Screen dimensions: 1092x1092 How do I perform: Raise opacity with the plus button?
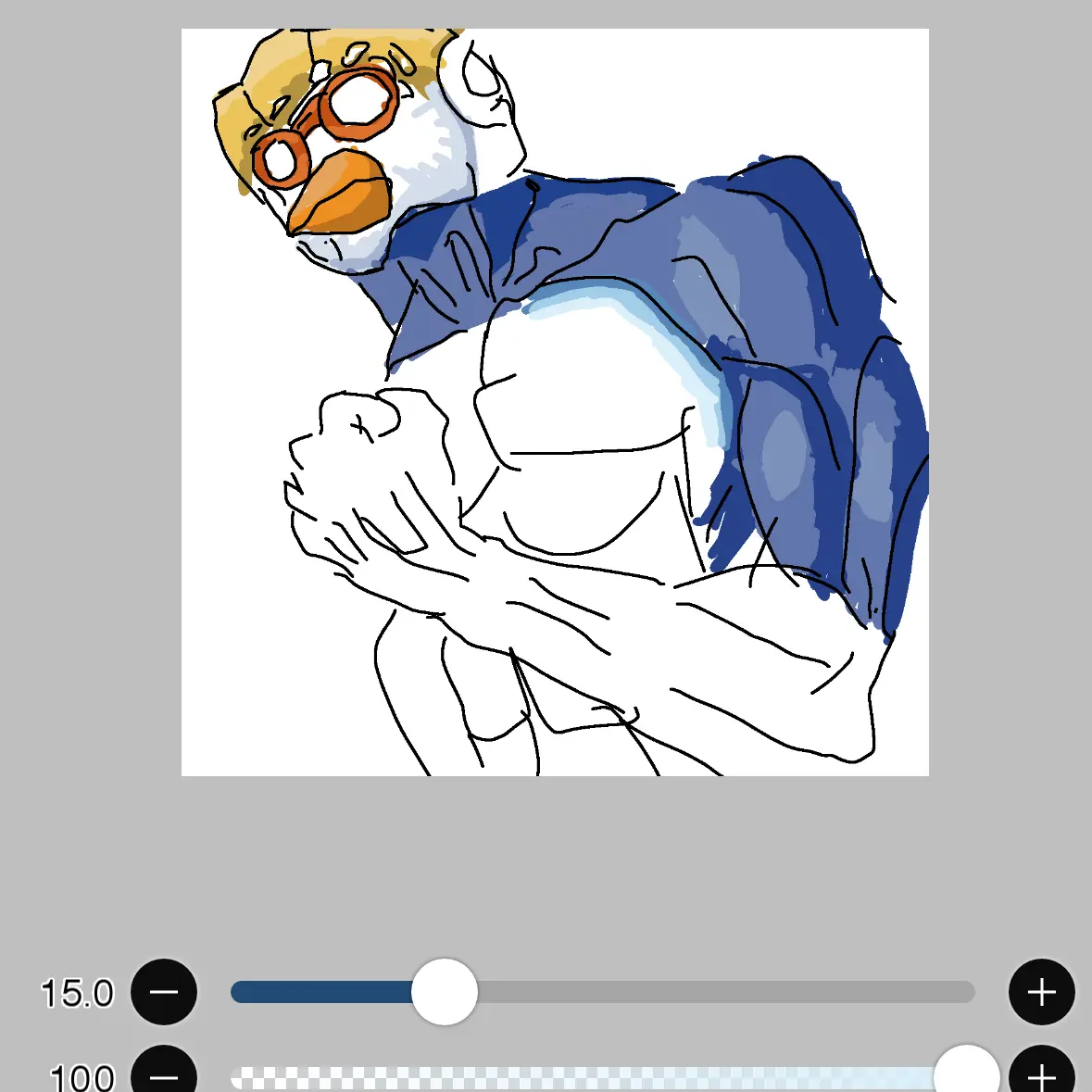point(1041,1074)
